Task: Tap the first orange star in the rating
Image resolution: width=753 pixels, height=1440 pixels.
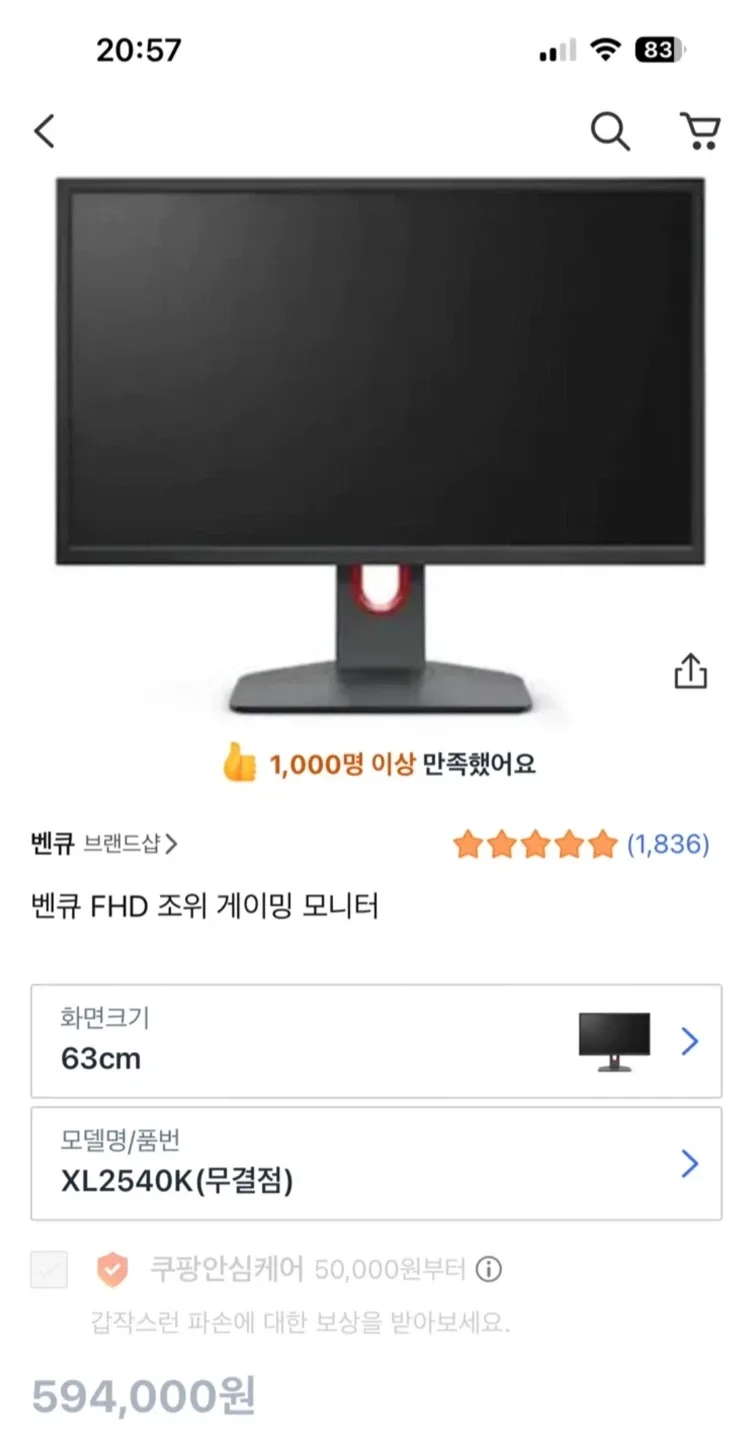Action: [x=472, y=845]
